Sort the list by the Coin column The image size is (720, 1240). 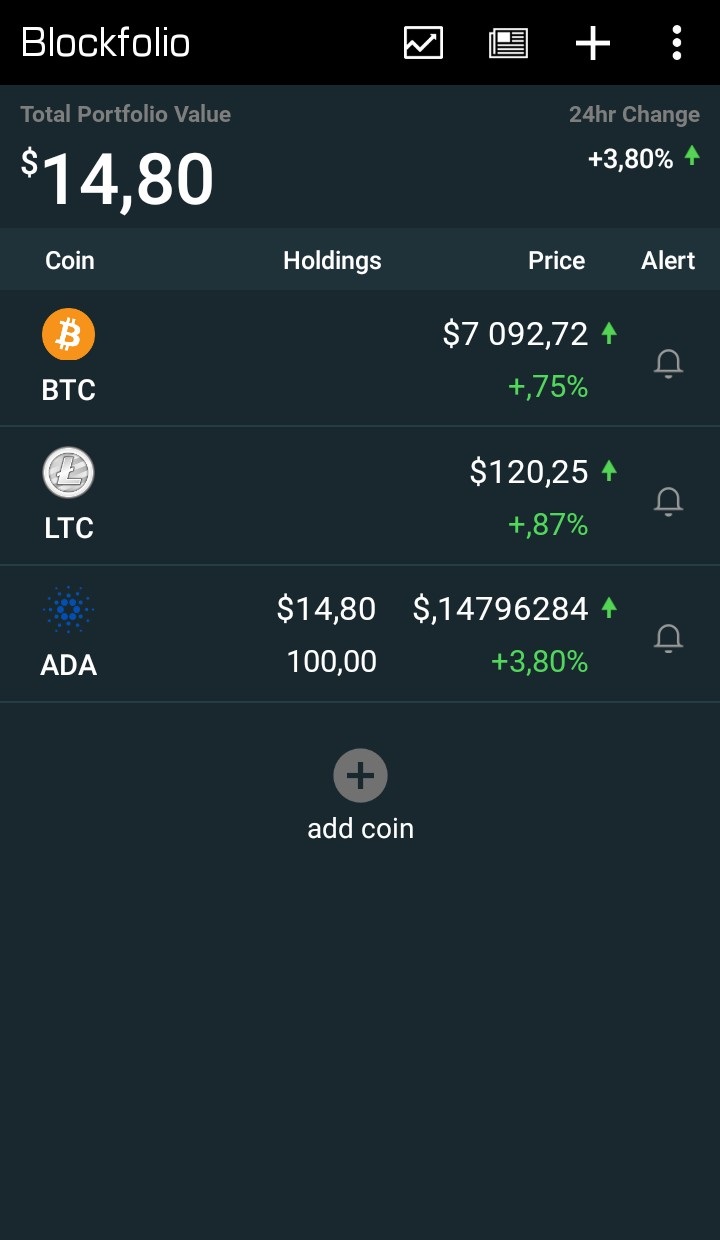pos(70,261)
